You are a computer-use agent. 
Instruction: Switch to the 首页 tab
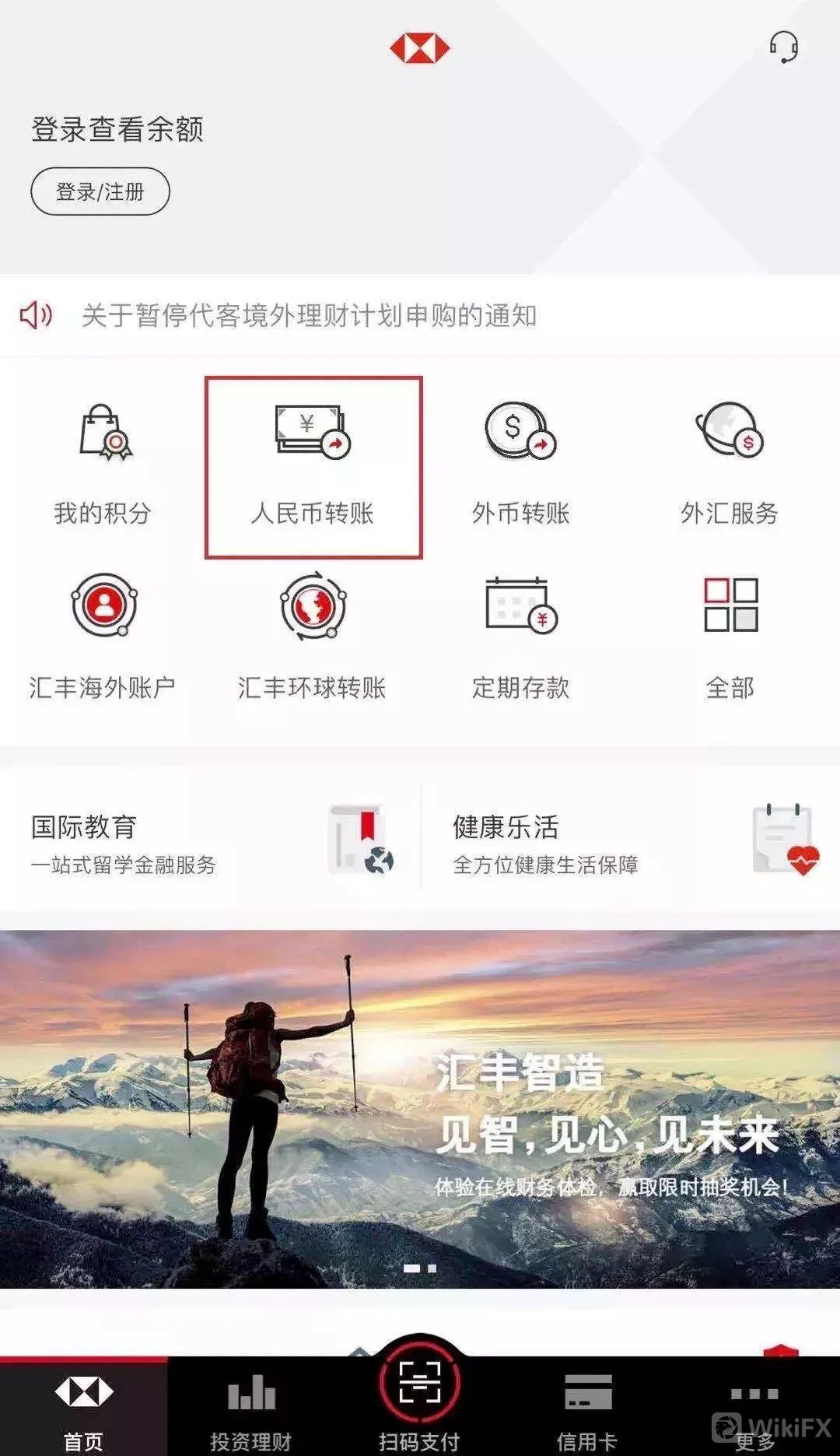point(84,1410)
